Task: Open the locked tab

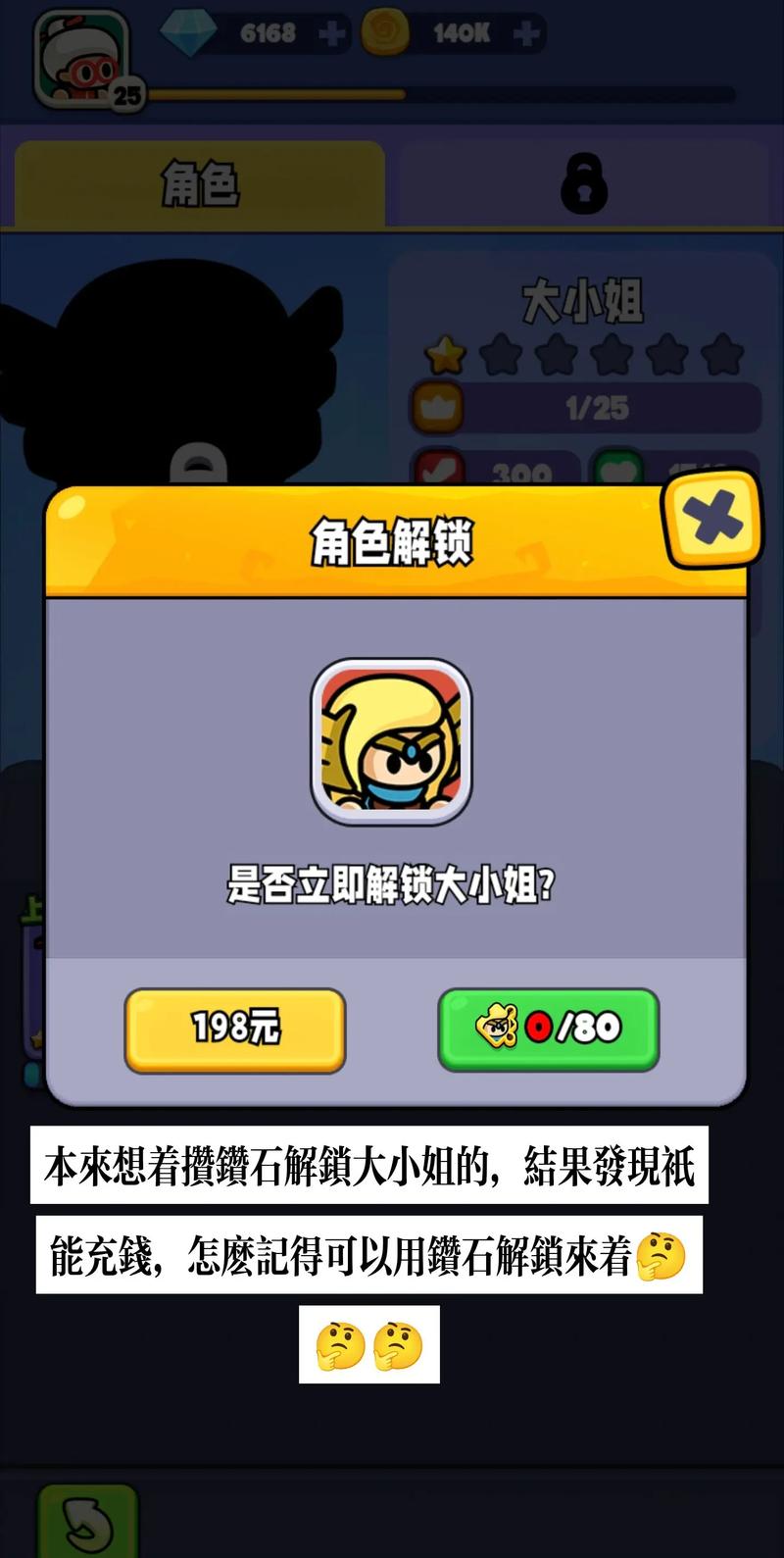Action: pos(584,184)
